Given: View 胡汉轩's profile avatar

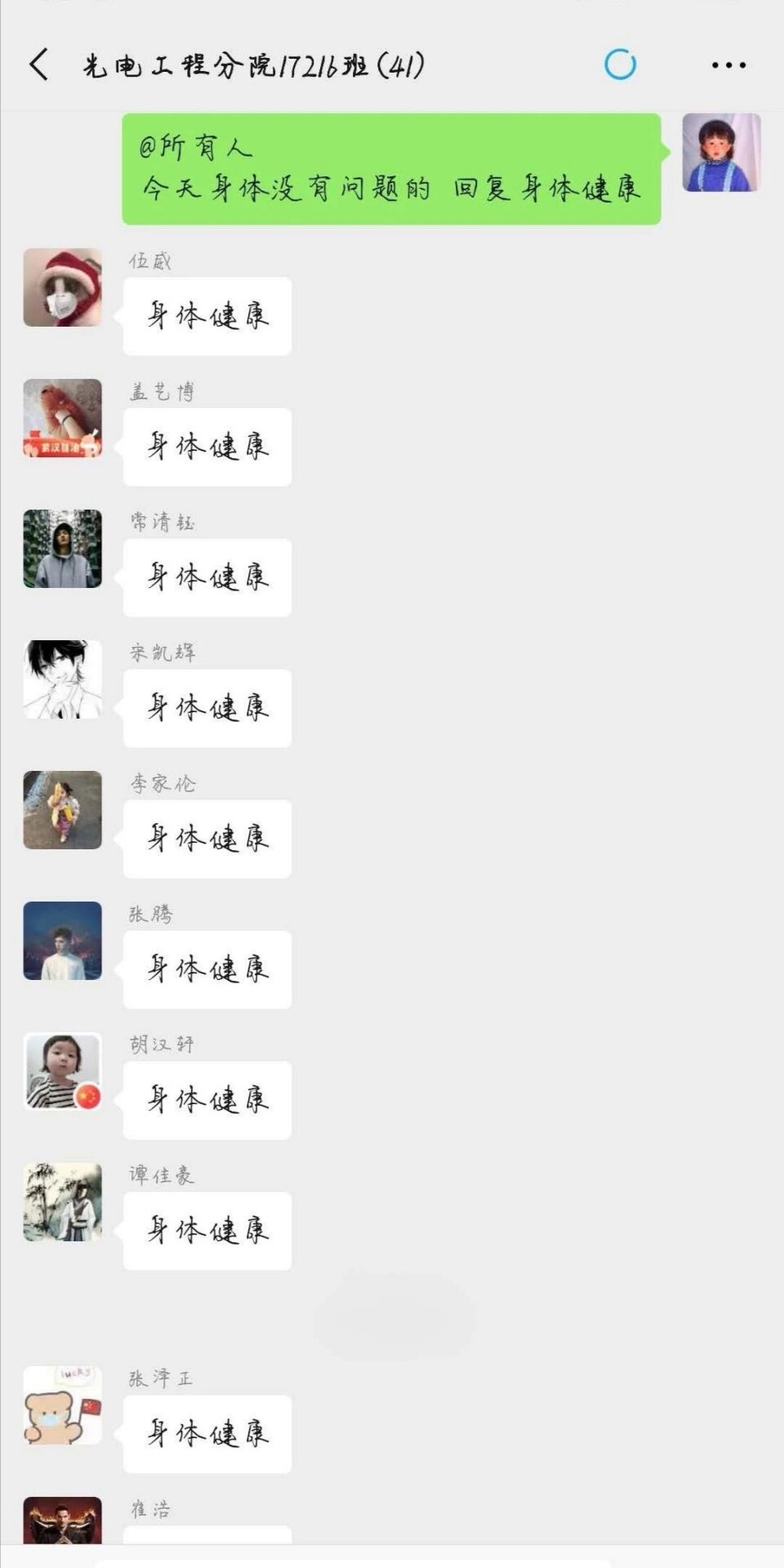Looking at the screenshot, I should tap(63, 1071).
